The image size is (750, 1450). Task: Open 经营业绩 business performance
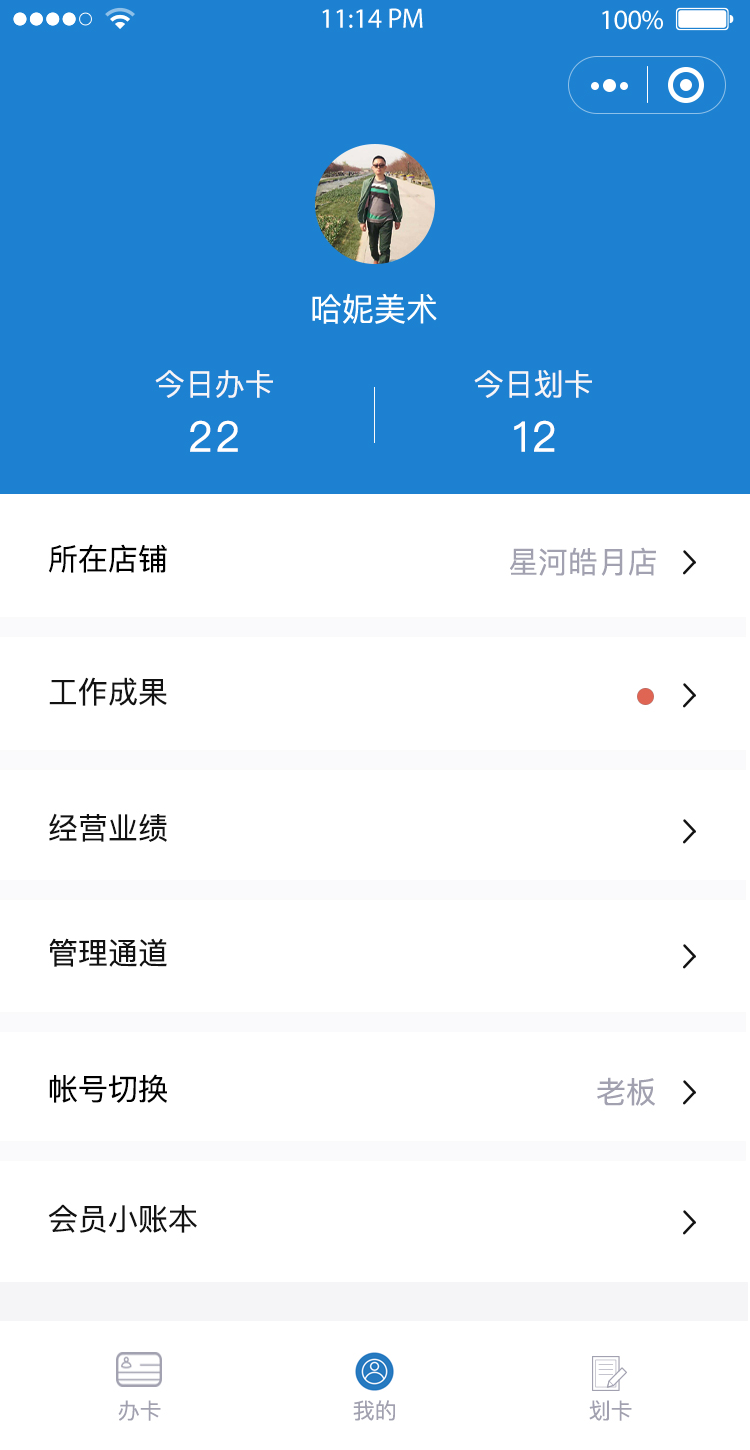[x=374, y=829]
